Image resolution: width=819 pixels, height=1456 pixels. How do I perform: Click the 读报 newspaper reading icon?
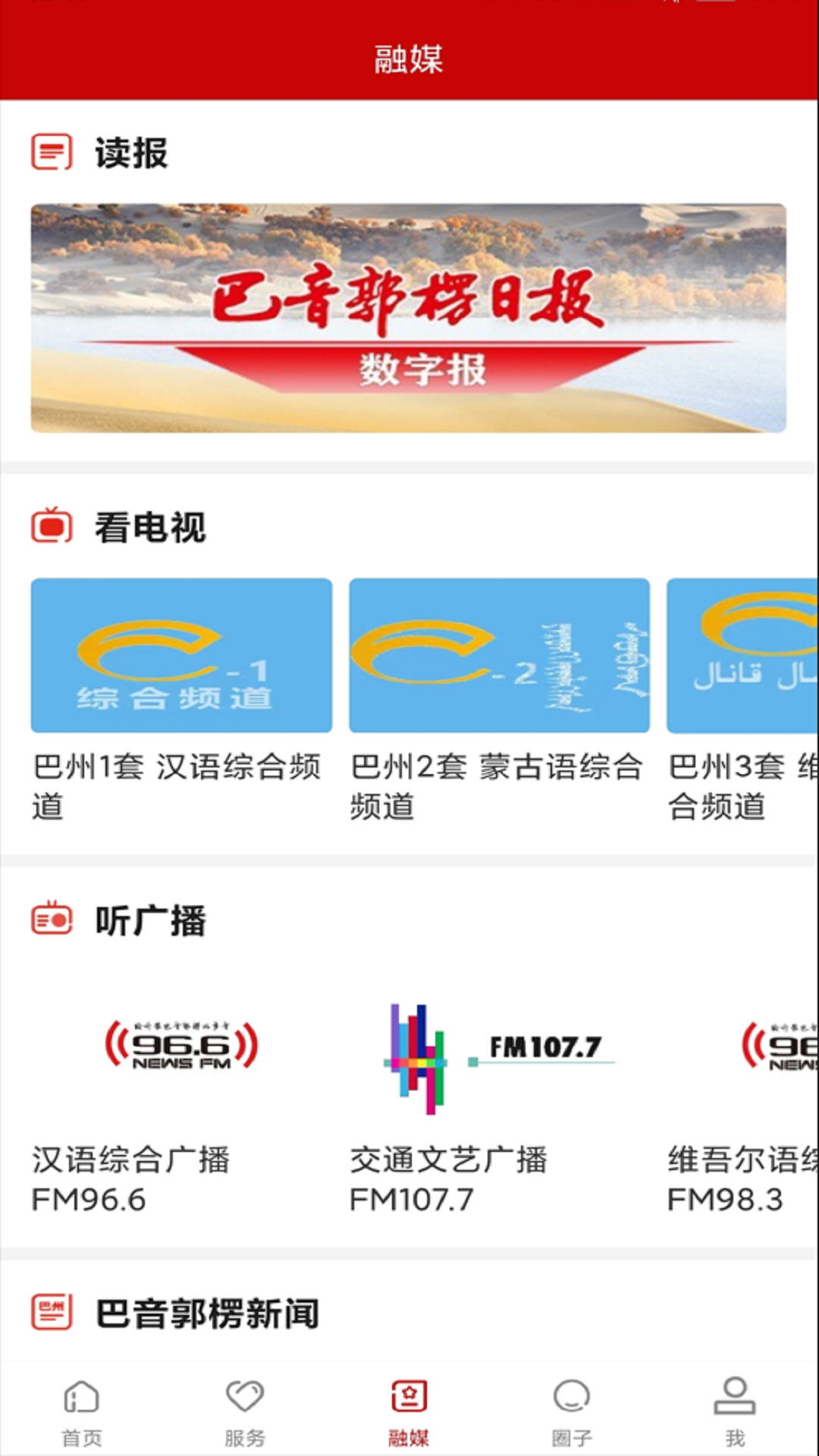coord(50,152)
